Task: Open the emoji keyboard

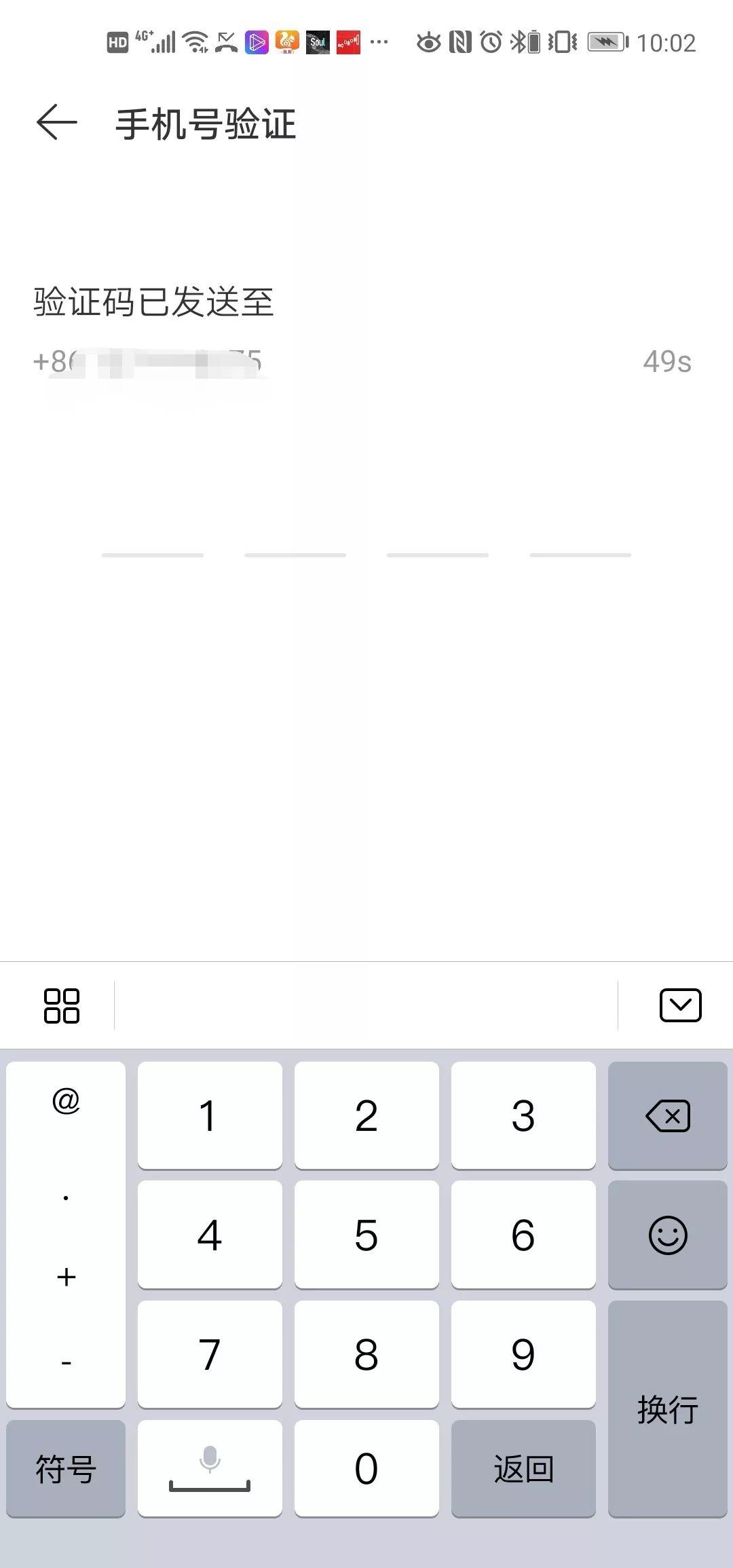Action: pyautogui.click(x=667, y=1235)
